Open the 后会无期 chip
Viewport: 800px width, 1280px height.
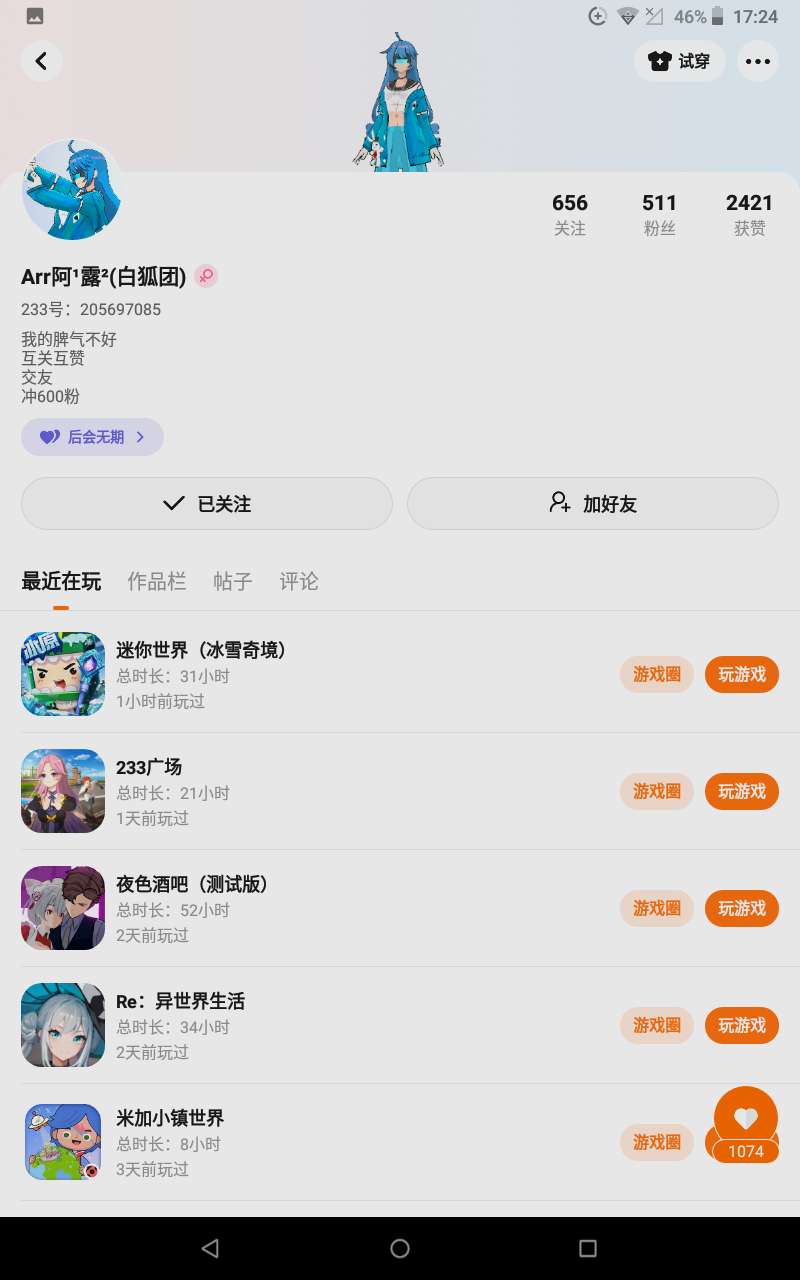[92, 437]
